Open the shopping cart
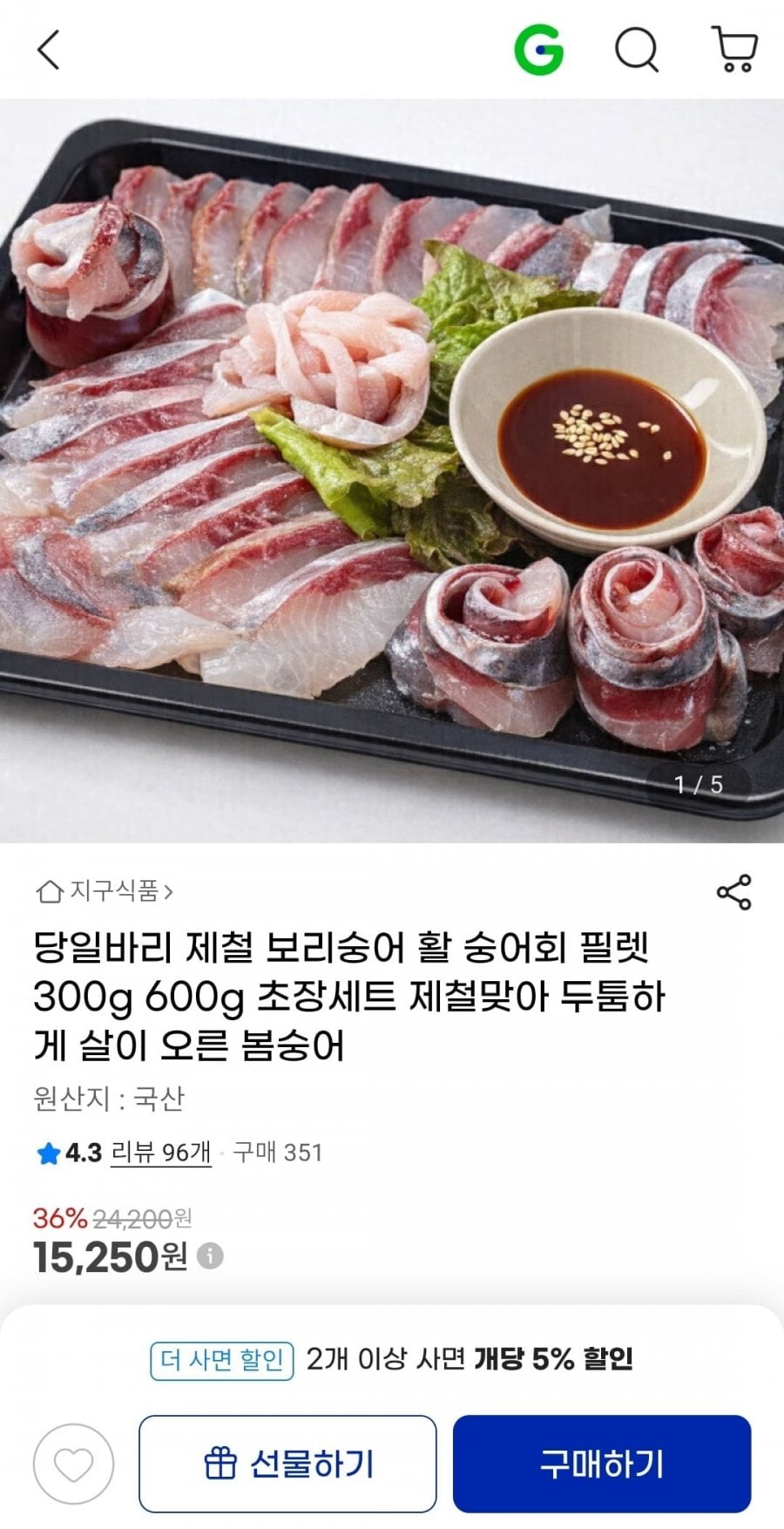The image size is (784, 1529). [734, 50]
